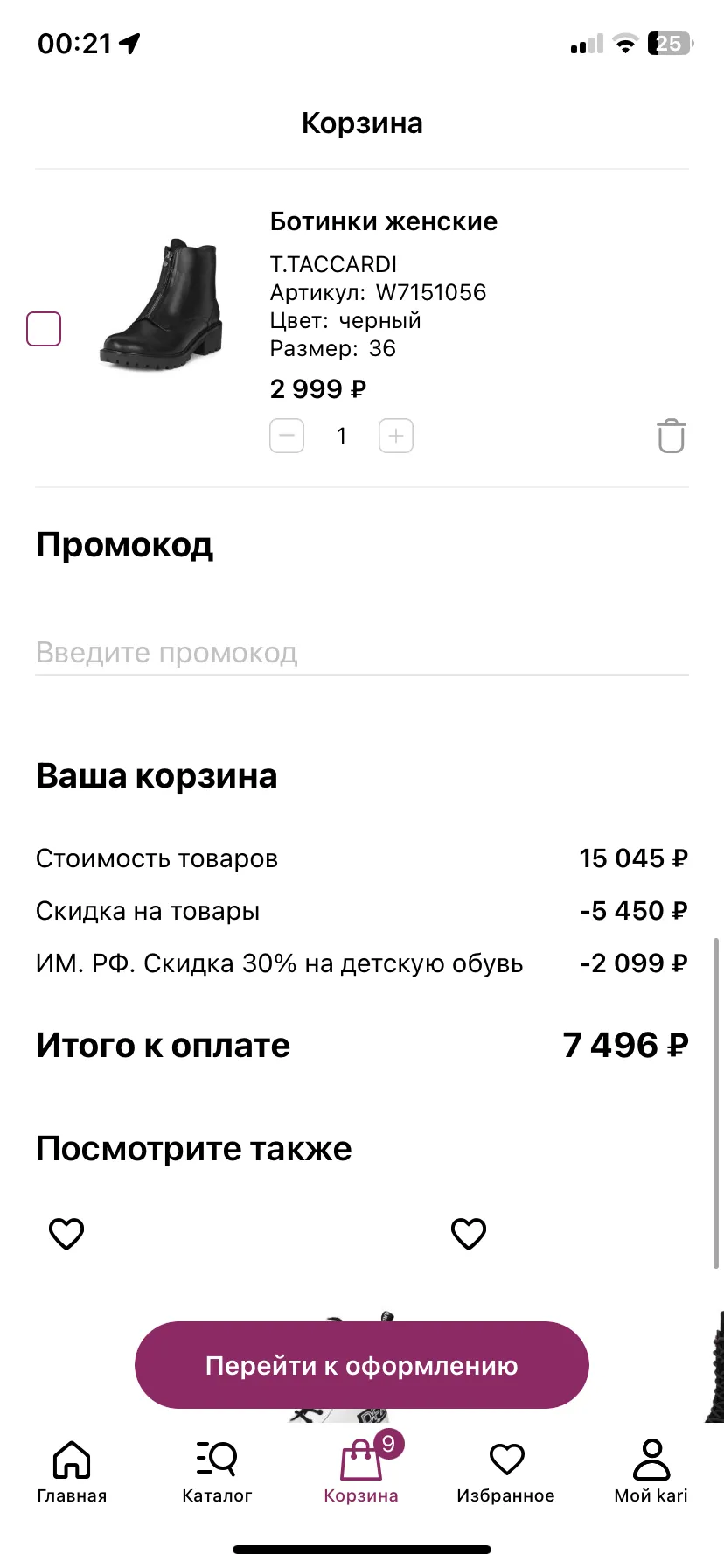The width and height of the screenshot is (724, 1568).
Task: Tap Перейти к оформлению button
Action: [362, 1365]
